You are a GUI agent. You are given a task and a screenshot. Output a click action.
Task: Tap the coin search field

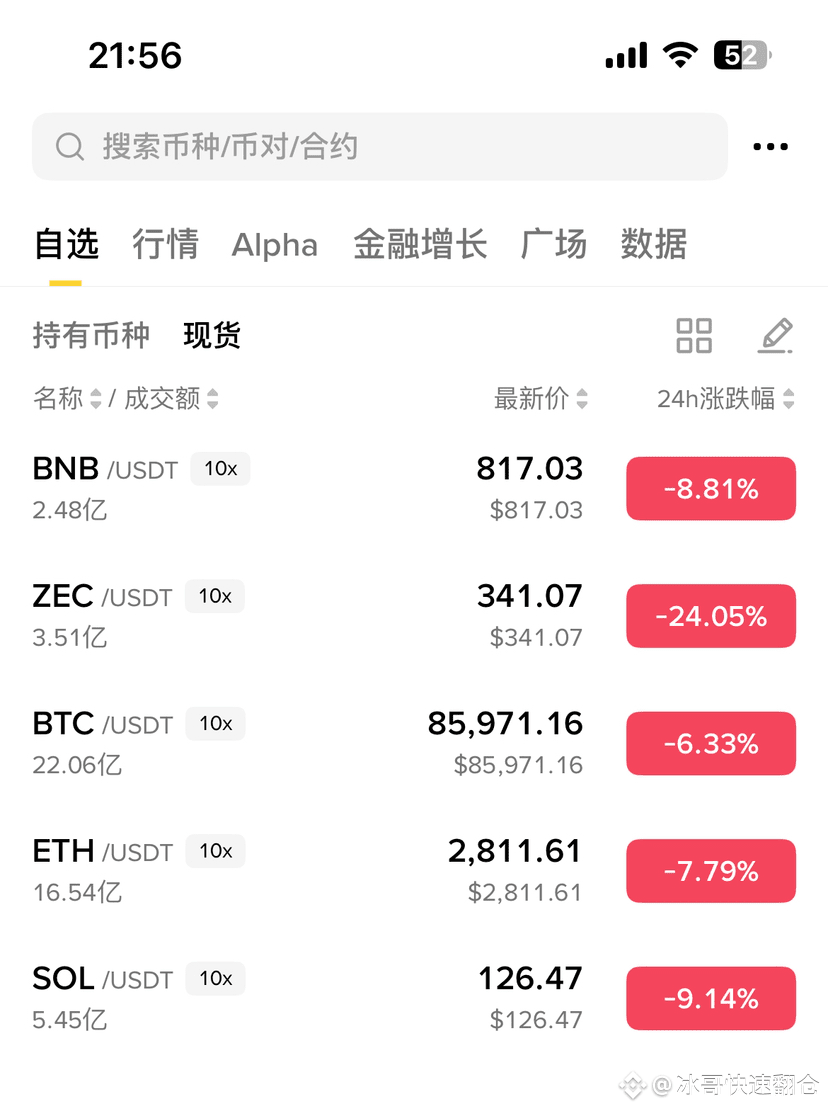[x=380, y=147]
